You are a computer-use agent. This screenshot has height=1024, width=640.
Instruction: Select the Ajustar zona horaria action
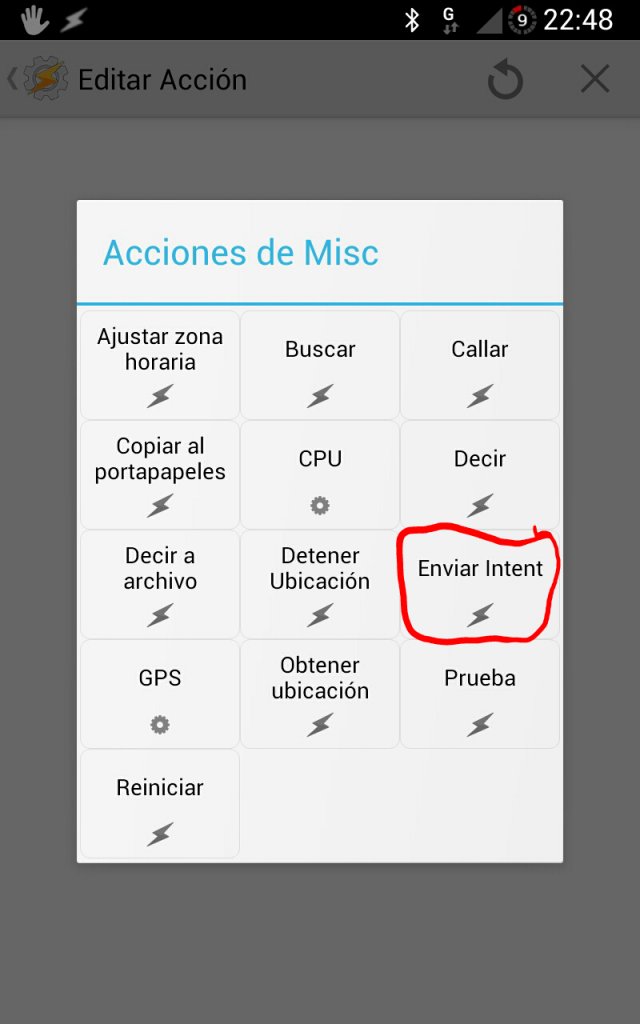[x=160, y=365]
